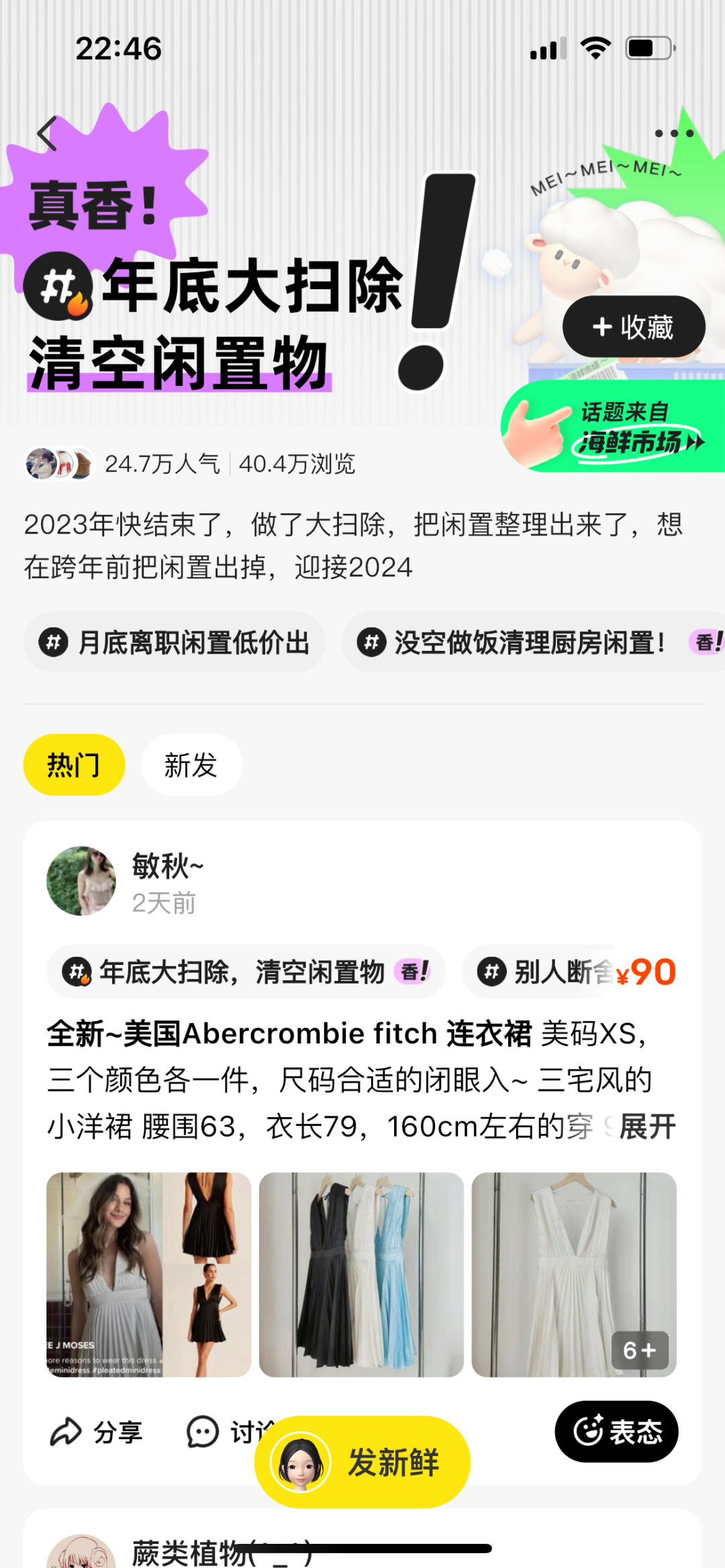Open the 月底离职闲置低价出 topic chip
Screen dimensions: 725x1568
point(175,643)
